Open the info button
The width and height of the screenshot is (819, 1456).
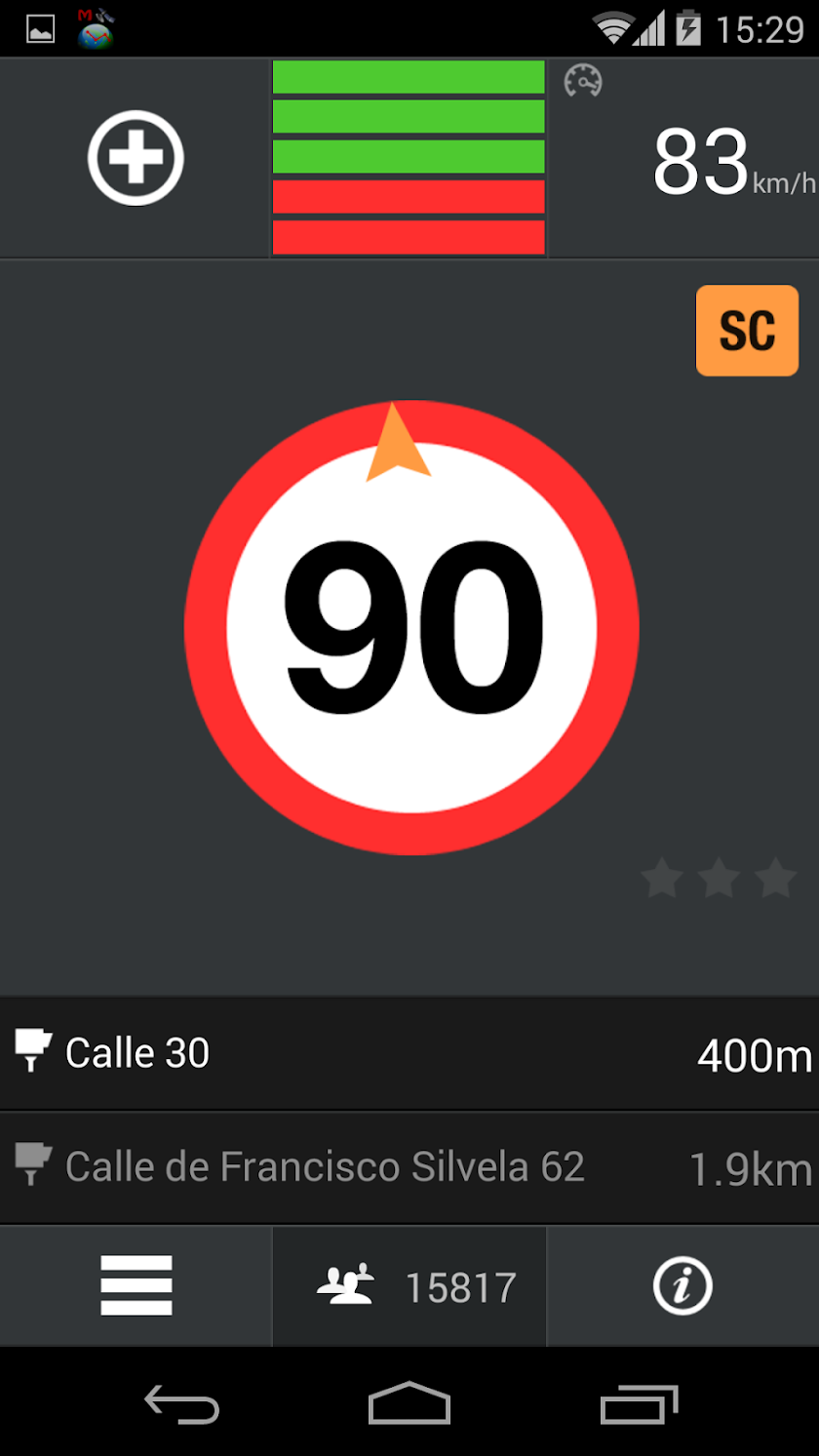click(x=682, y=1286)
